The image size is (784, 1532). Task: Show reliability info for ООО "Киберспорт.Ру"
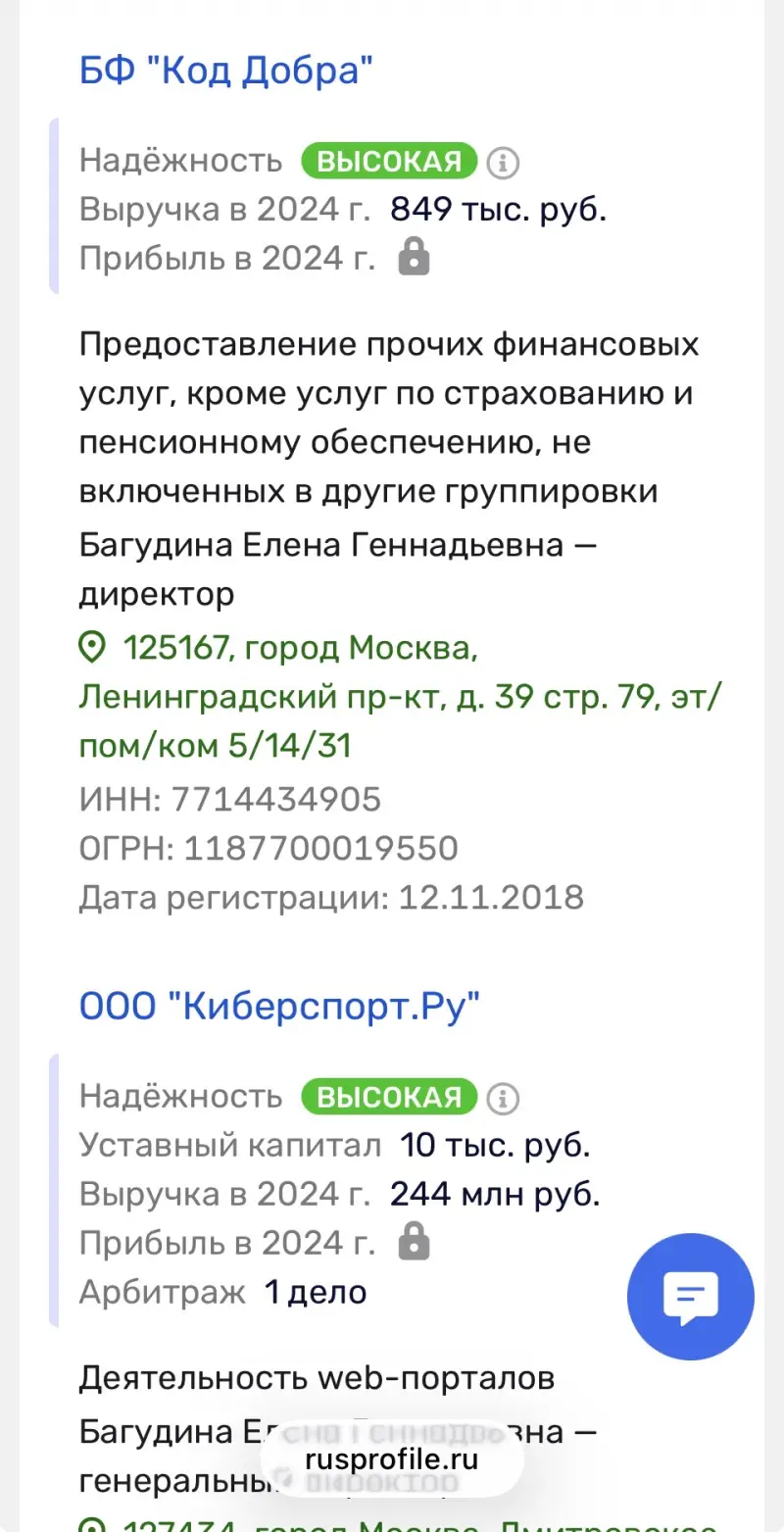point(504,1097)
